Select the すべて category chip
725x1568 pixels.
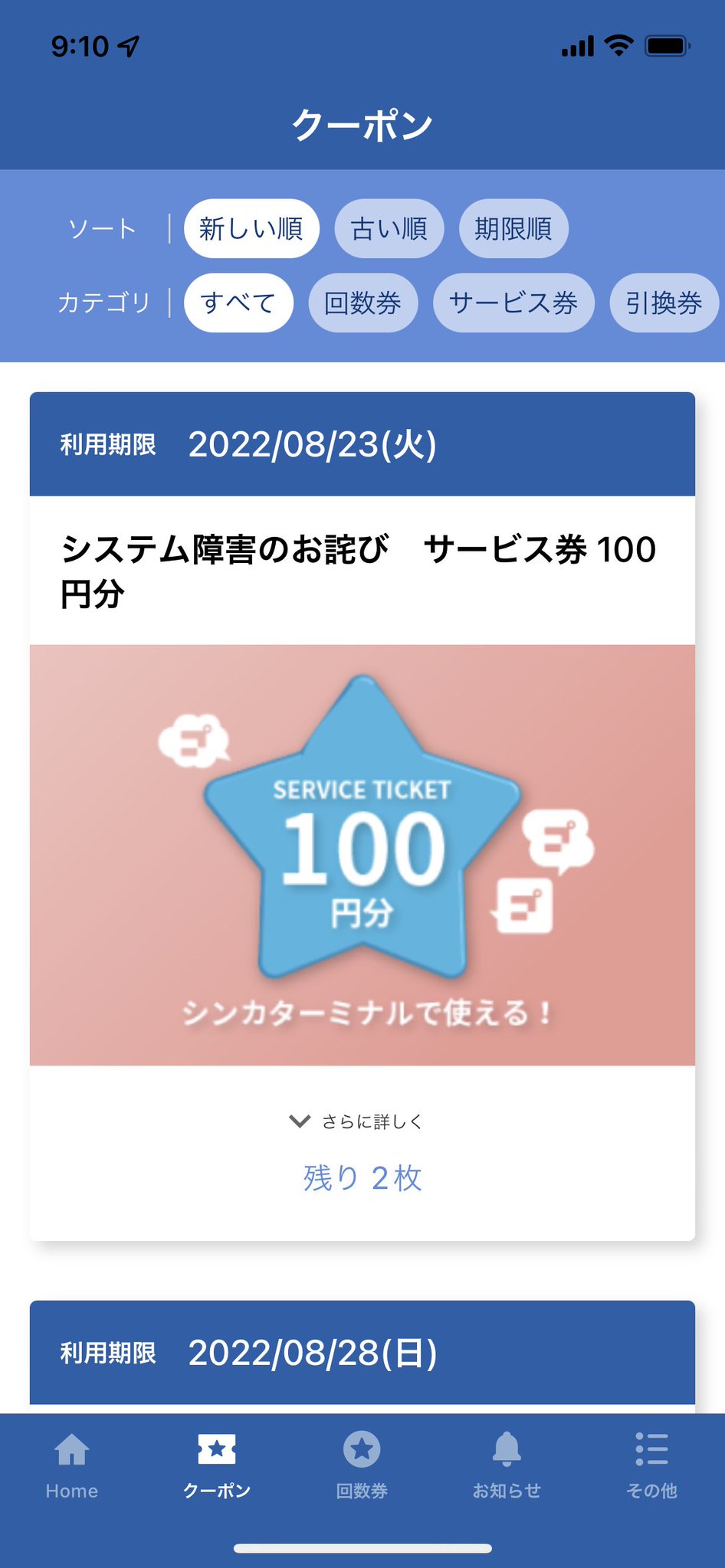tap(238, 303)
